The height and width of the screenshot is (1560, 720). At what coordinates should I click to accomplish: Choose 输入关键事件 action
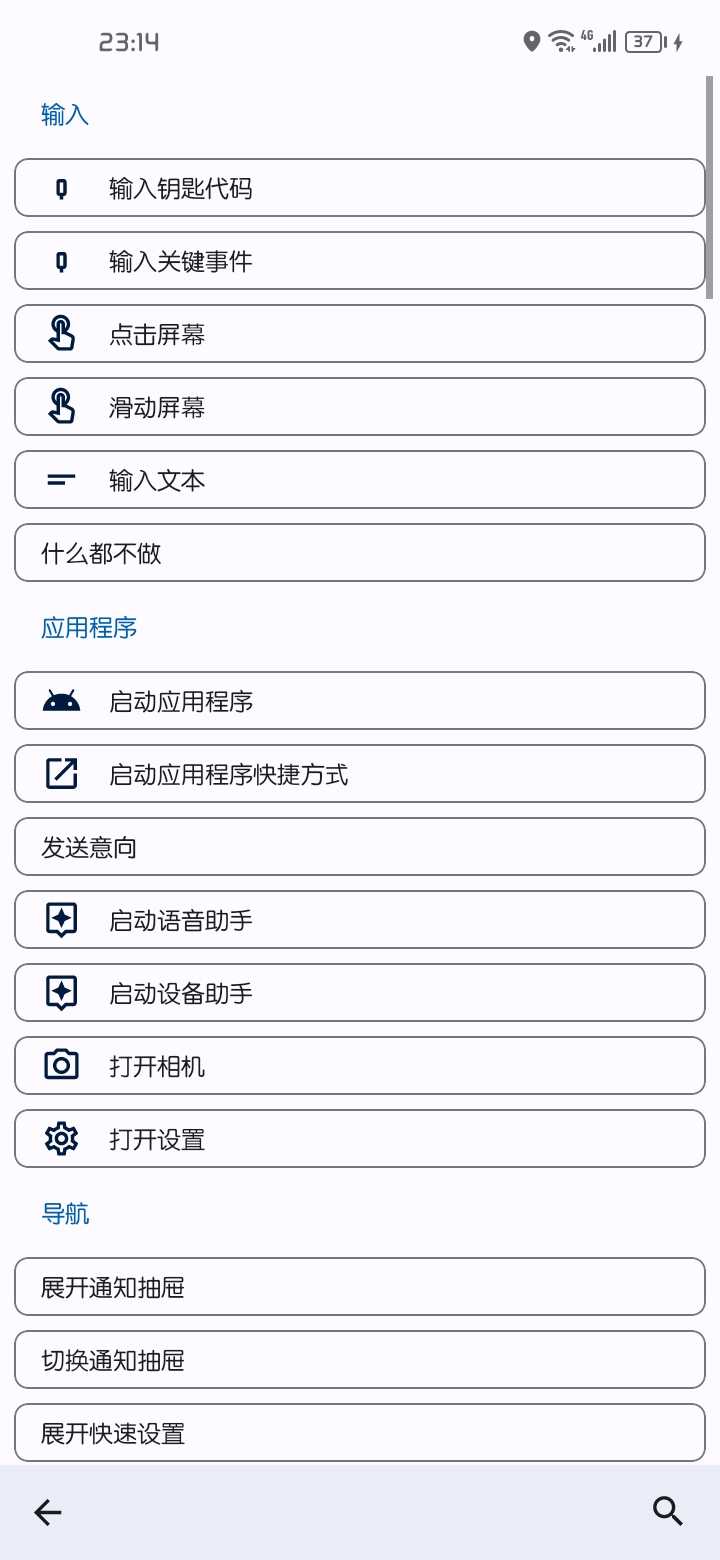tap(360, 261)
